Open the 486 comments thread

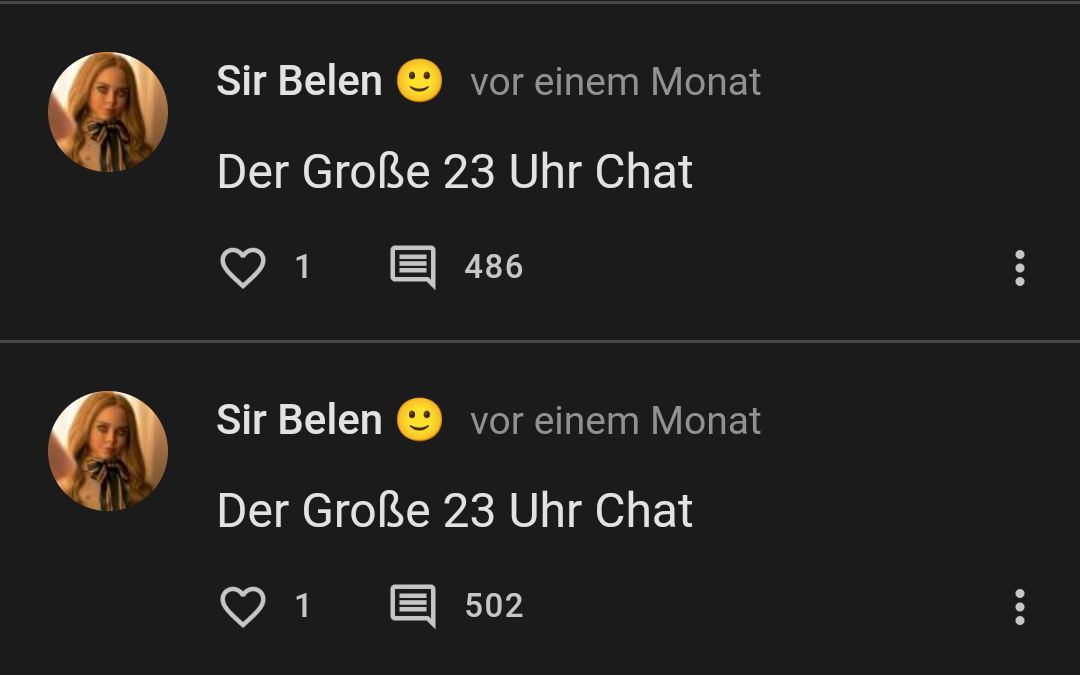[x=413, y=268]
